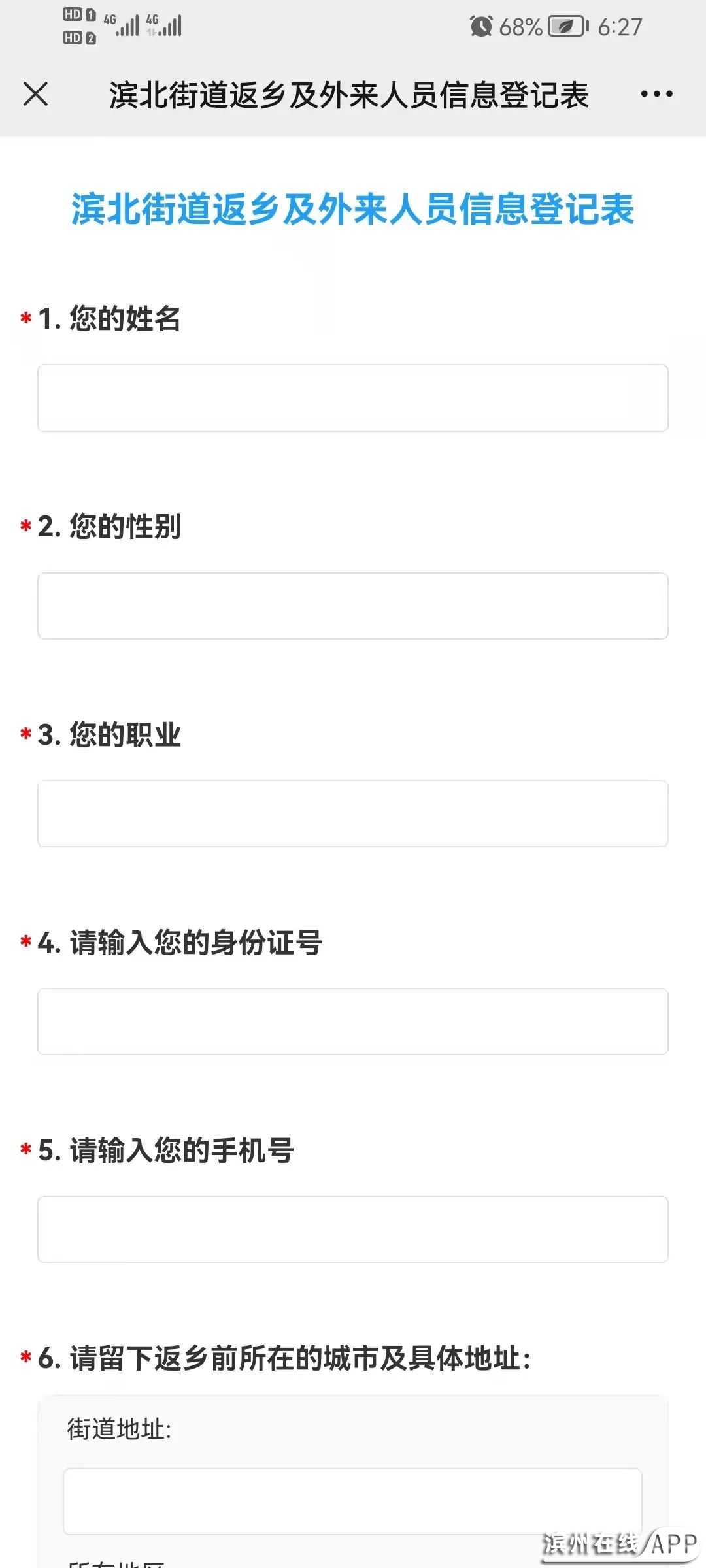Screen dimensions: 706x1568
Task: Select the 您的职业 input box
Action: pos(353,813)
